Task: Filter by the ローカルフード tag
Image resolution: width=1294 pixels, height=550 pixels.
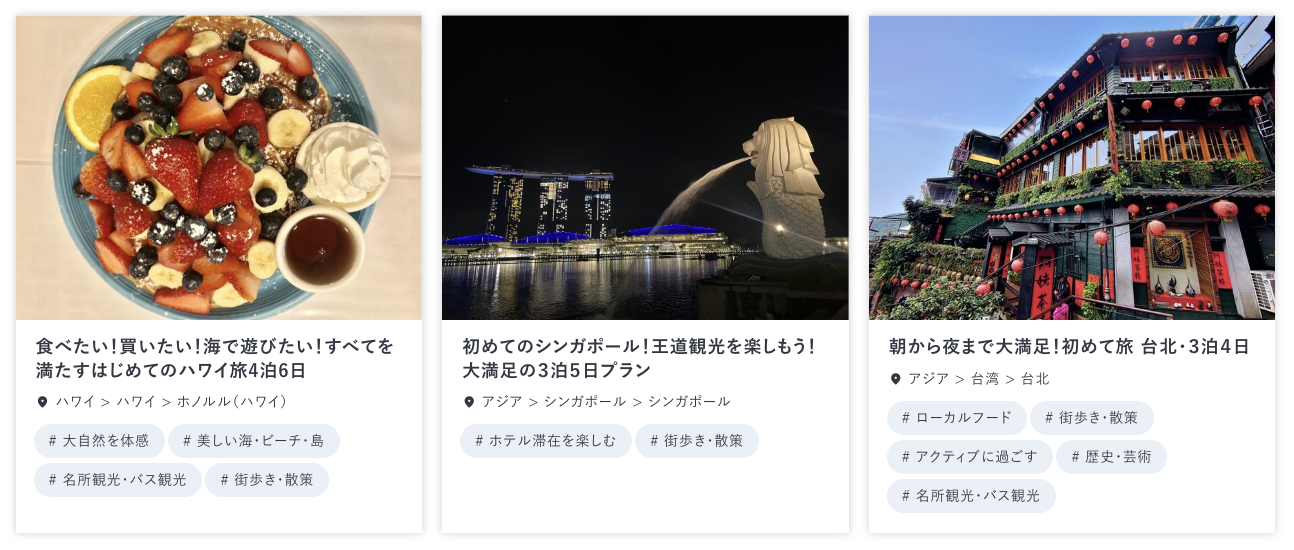Action: [x=956, y=418]
